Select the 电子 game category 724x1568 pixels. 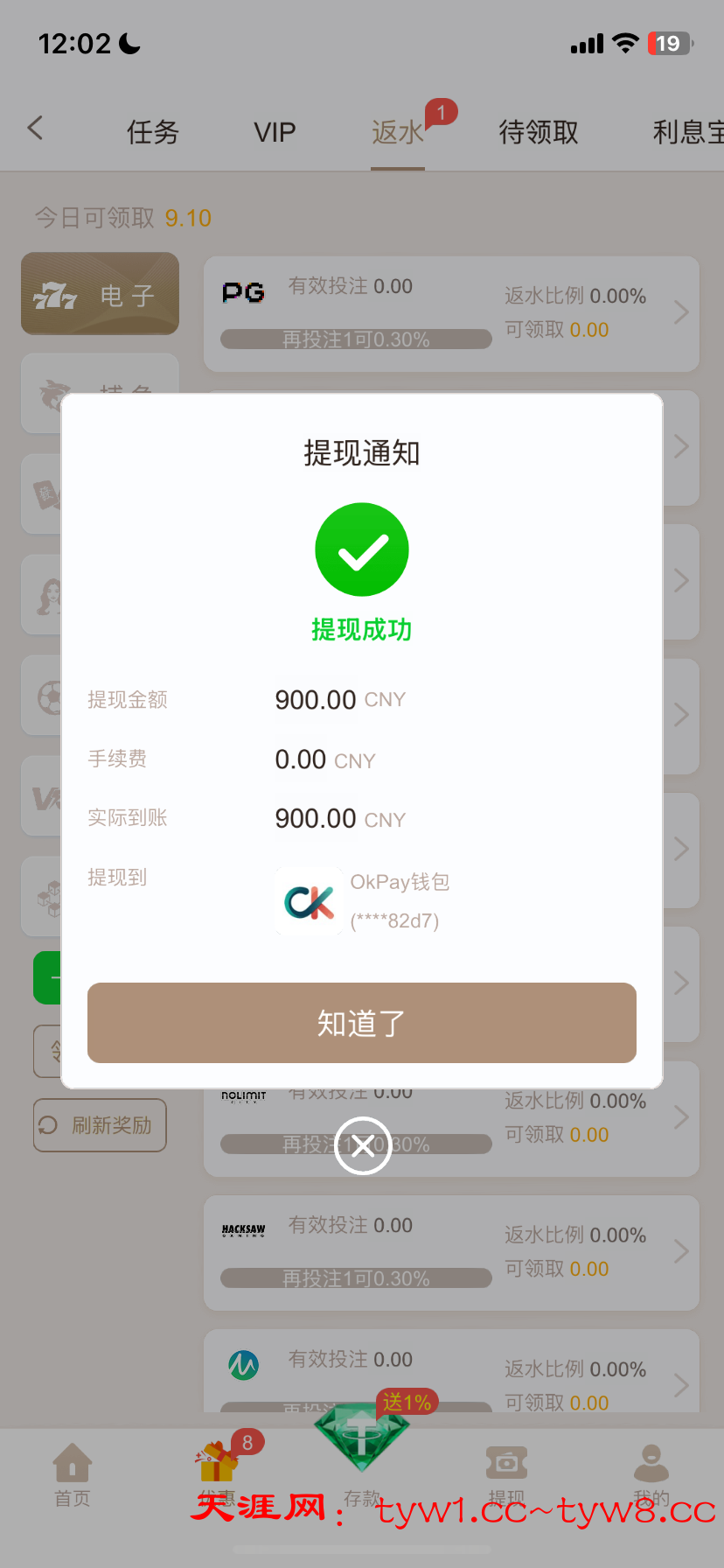(100, 294)
